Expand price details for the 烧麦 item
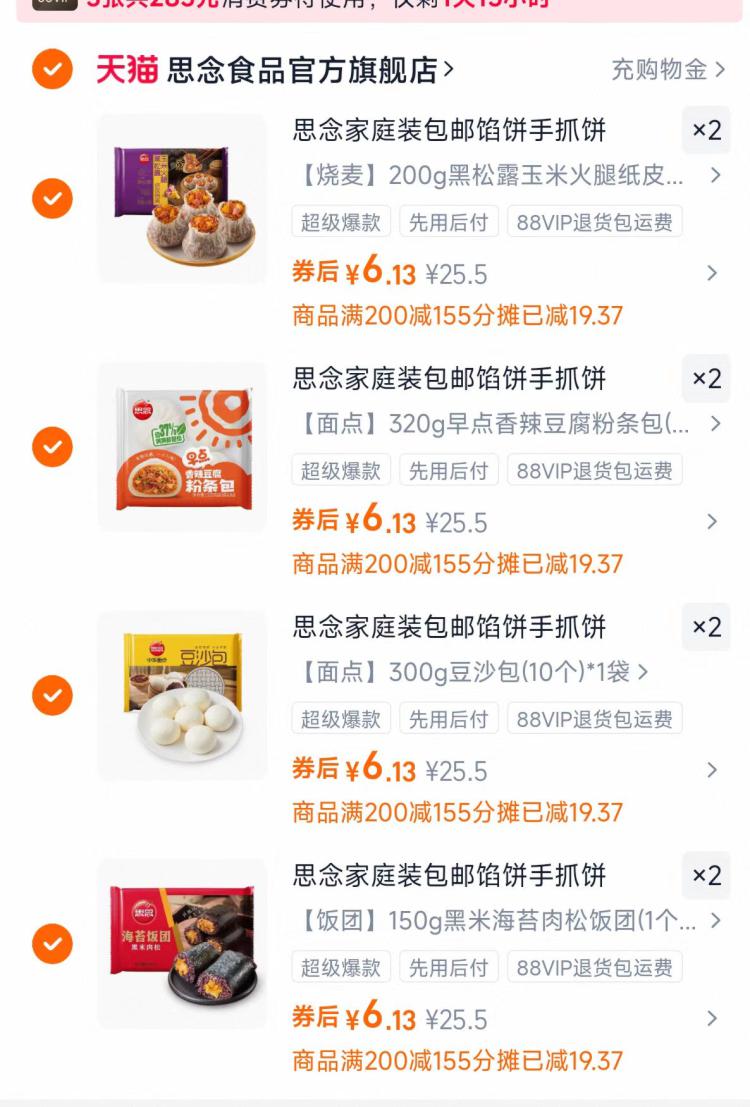 coord(712,273)
